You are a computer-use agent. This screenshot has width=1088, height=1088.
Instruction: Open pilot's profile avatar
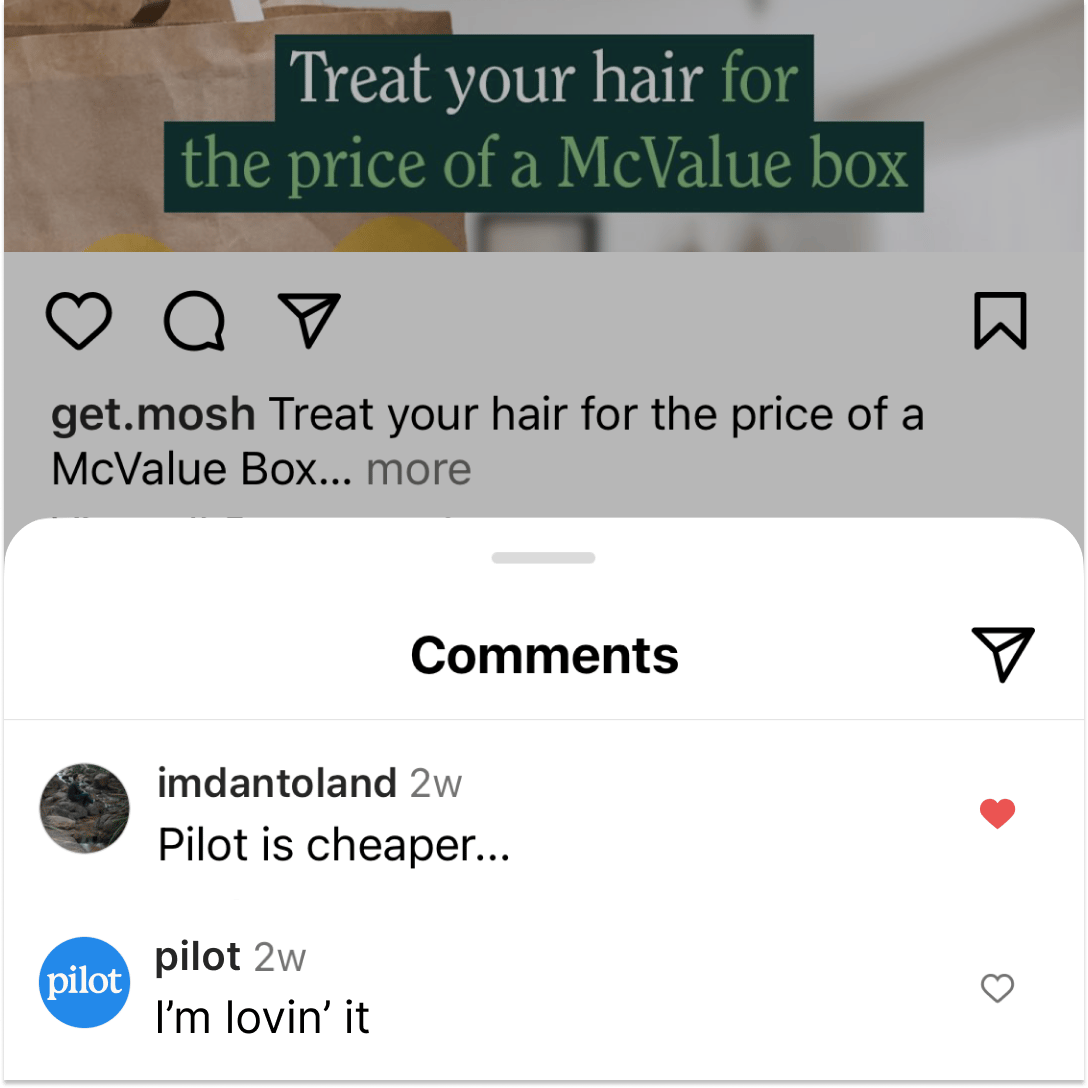click(x=84, y=982)
